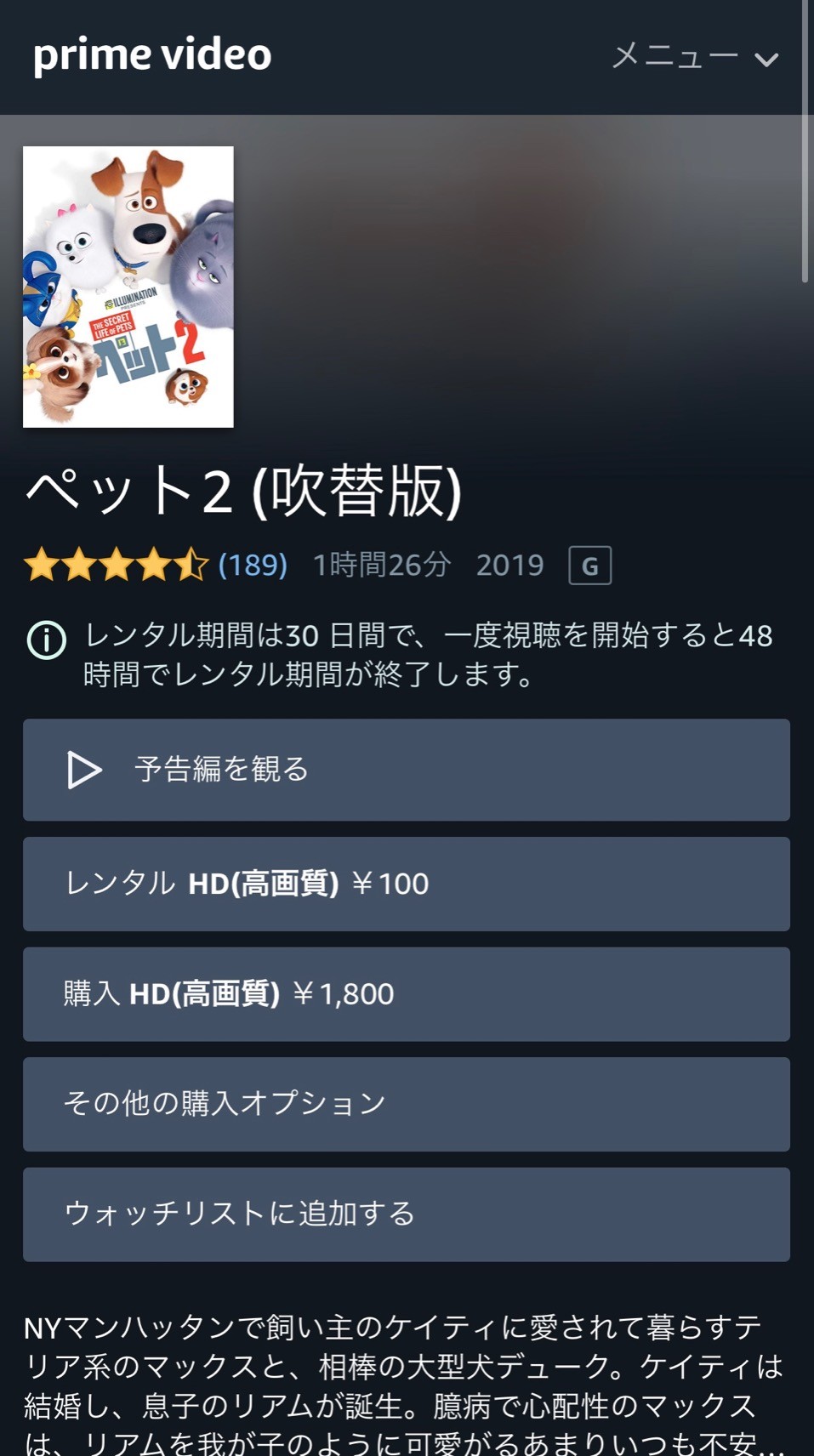The height and width of the screenshot is (1456, 814).
Task: Go to the Prime Video home logo
Action: tap(152, 55)
